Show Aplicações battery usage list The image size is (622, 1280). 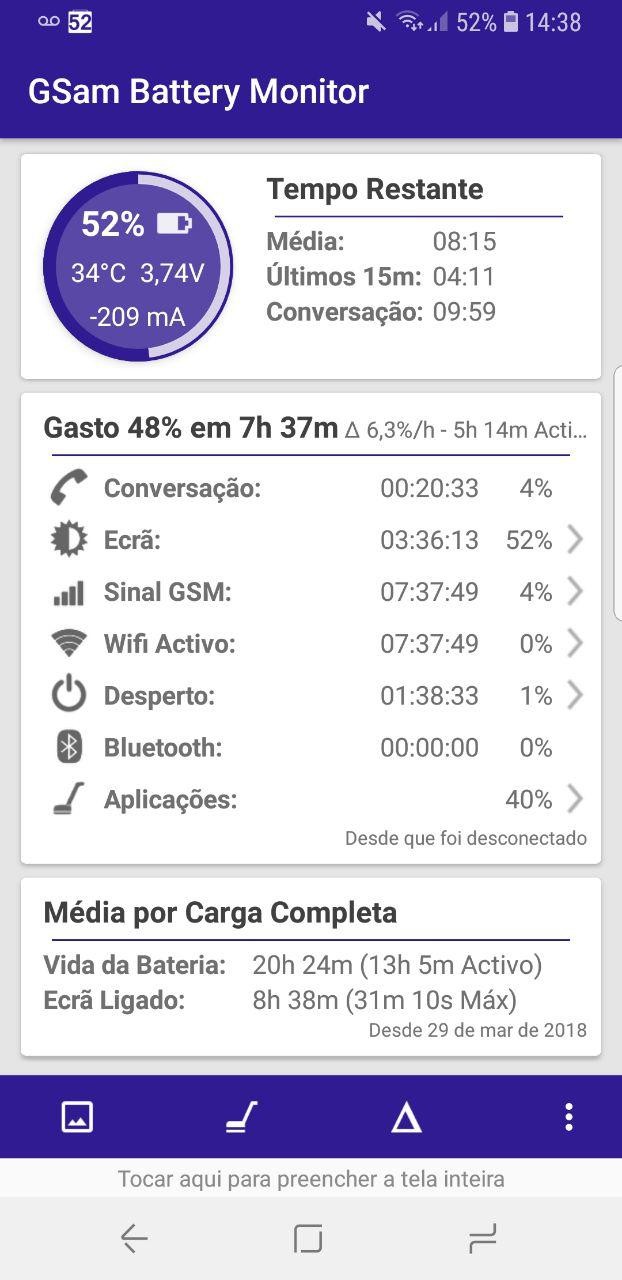coord(310,800)
